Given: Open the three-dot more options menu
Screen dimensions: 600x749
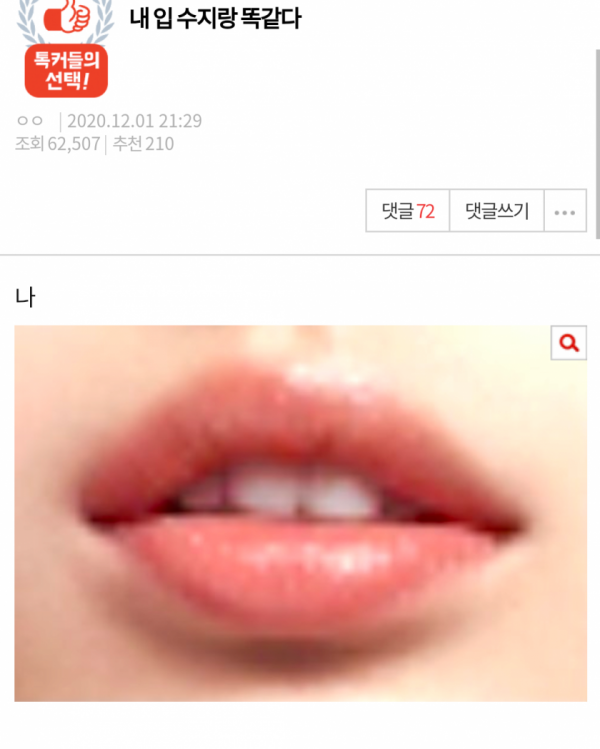Looking at the screenshot, I should point(564,212).
